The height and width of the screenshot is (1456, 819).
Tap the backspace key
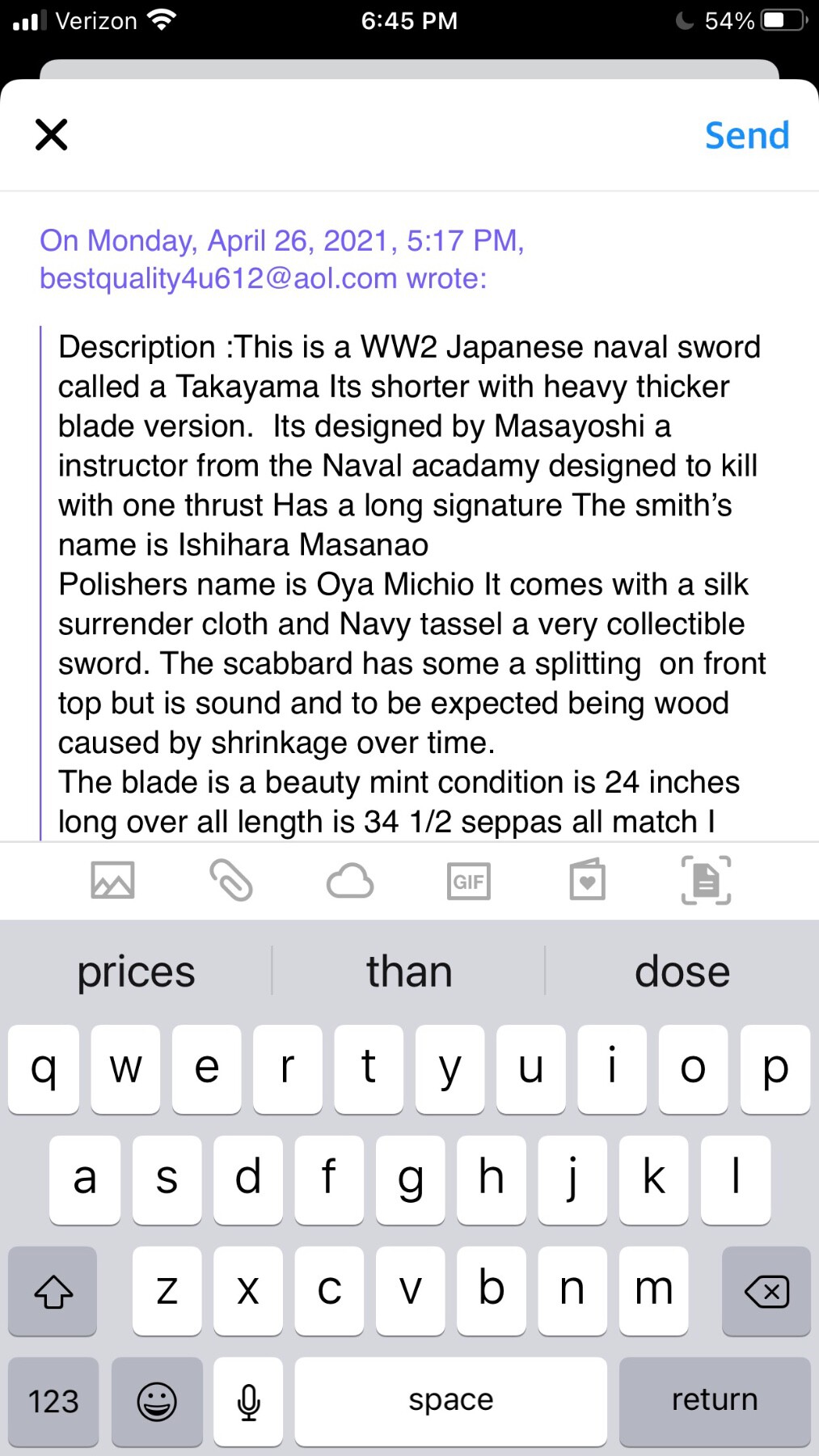click(x=766, y=1291)
